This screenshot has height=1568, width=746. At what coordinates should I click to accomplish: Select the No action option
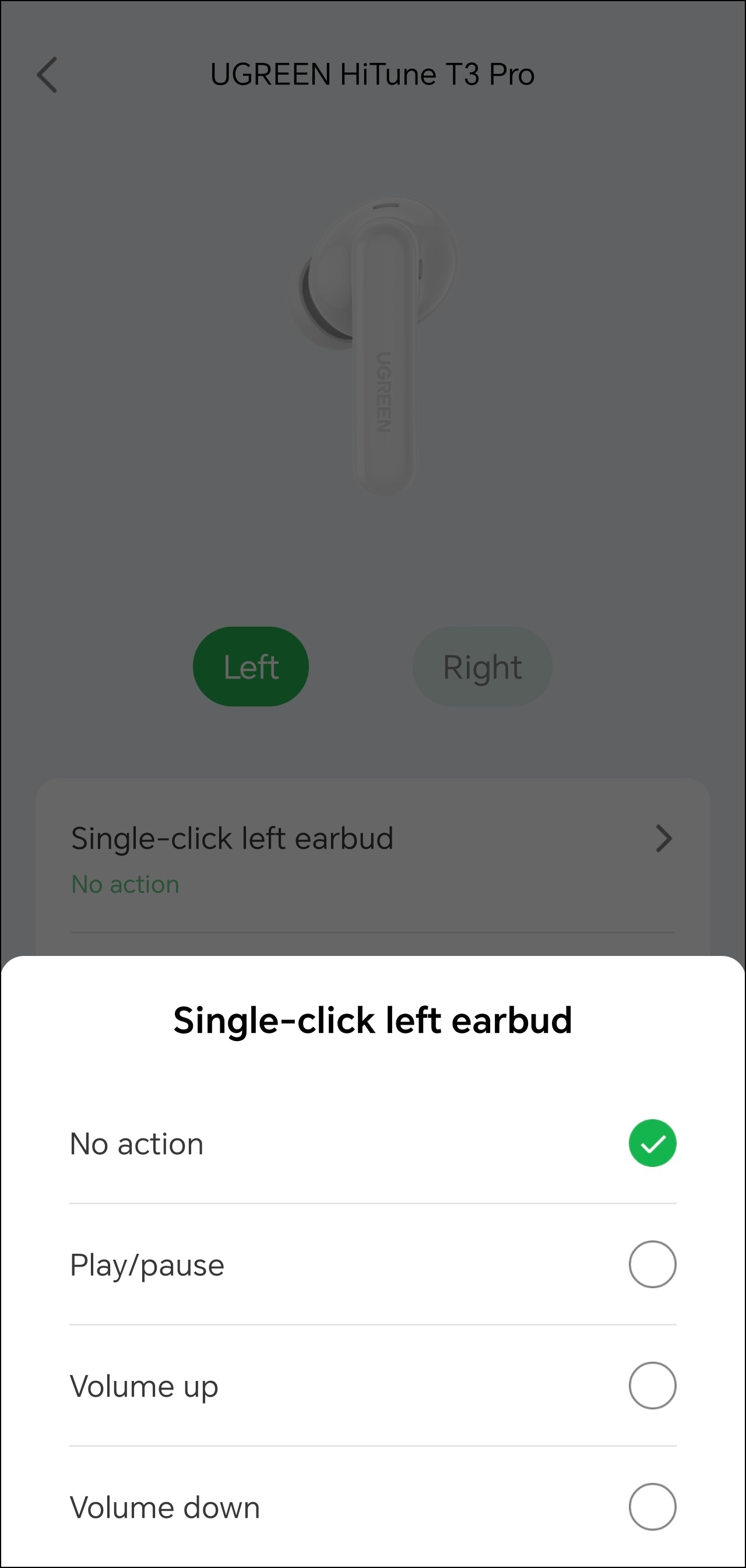tap(652, 1143)
